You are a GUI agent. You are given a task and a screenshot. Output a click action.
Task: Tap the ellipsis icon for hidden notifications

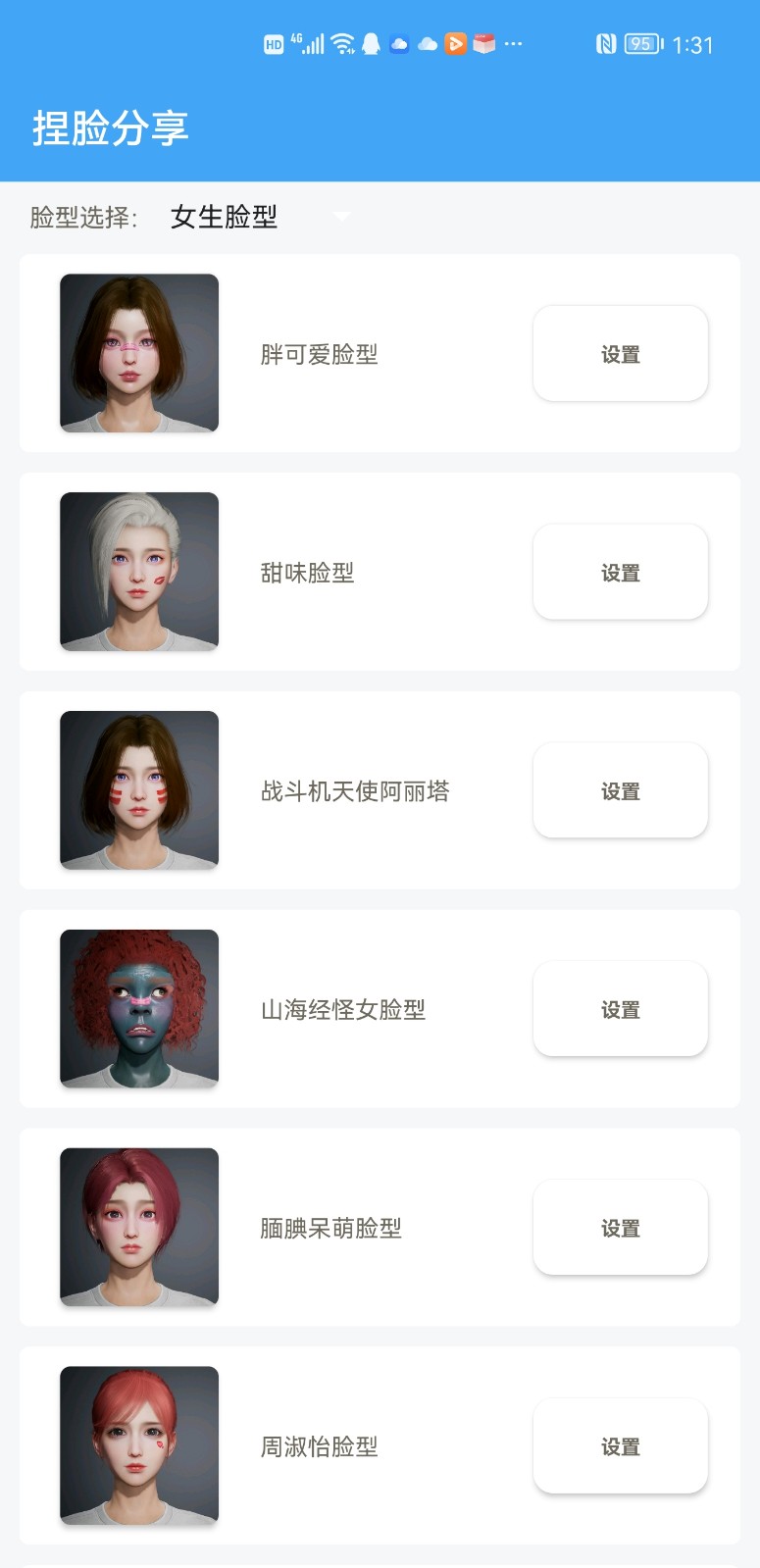point(513,43)
